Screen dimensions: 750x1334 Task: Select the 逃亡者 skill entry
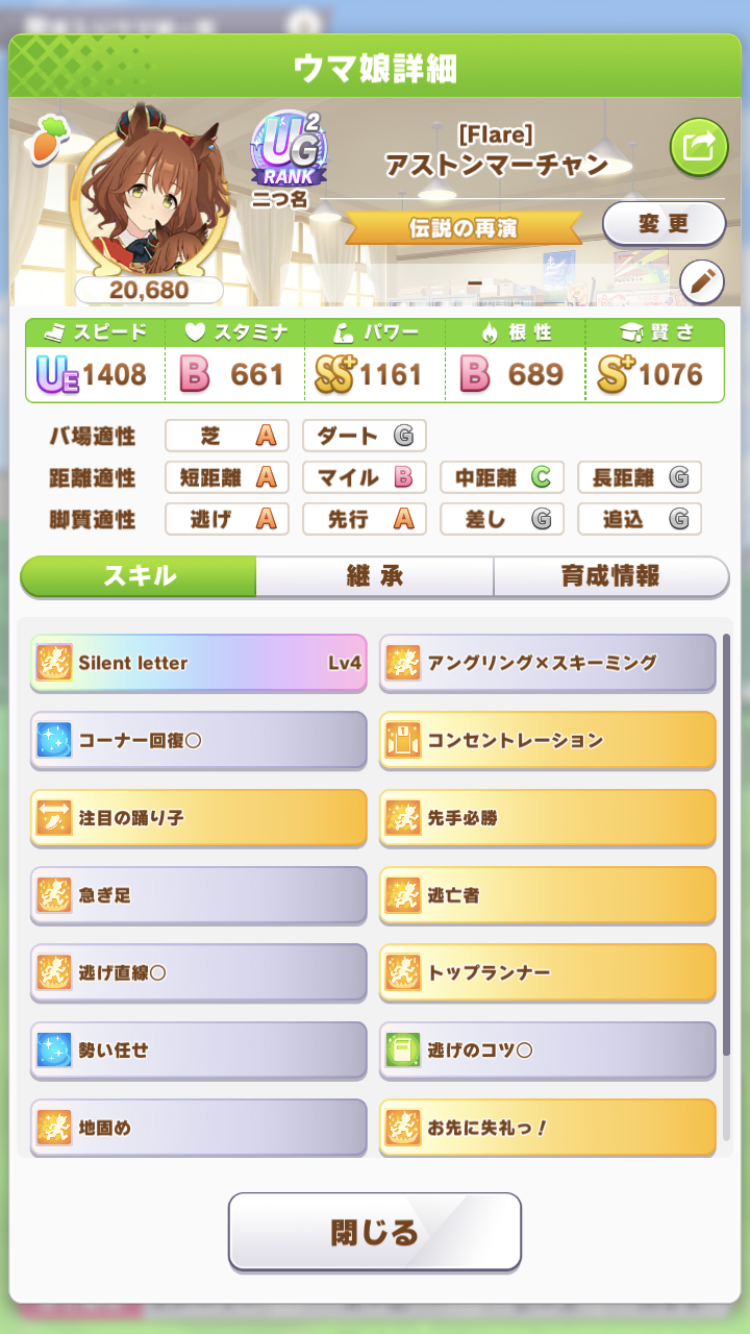click(x=547, y=895)
